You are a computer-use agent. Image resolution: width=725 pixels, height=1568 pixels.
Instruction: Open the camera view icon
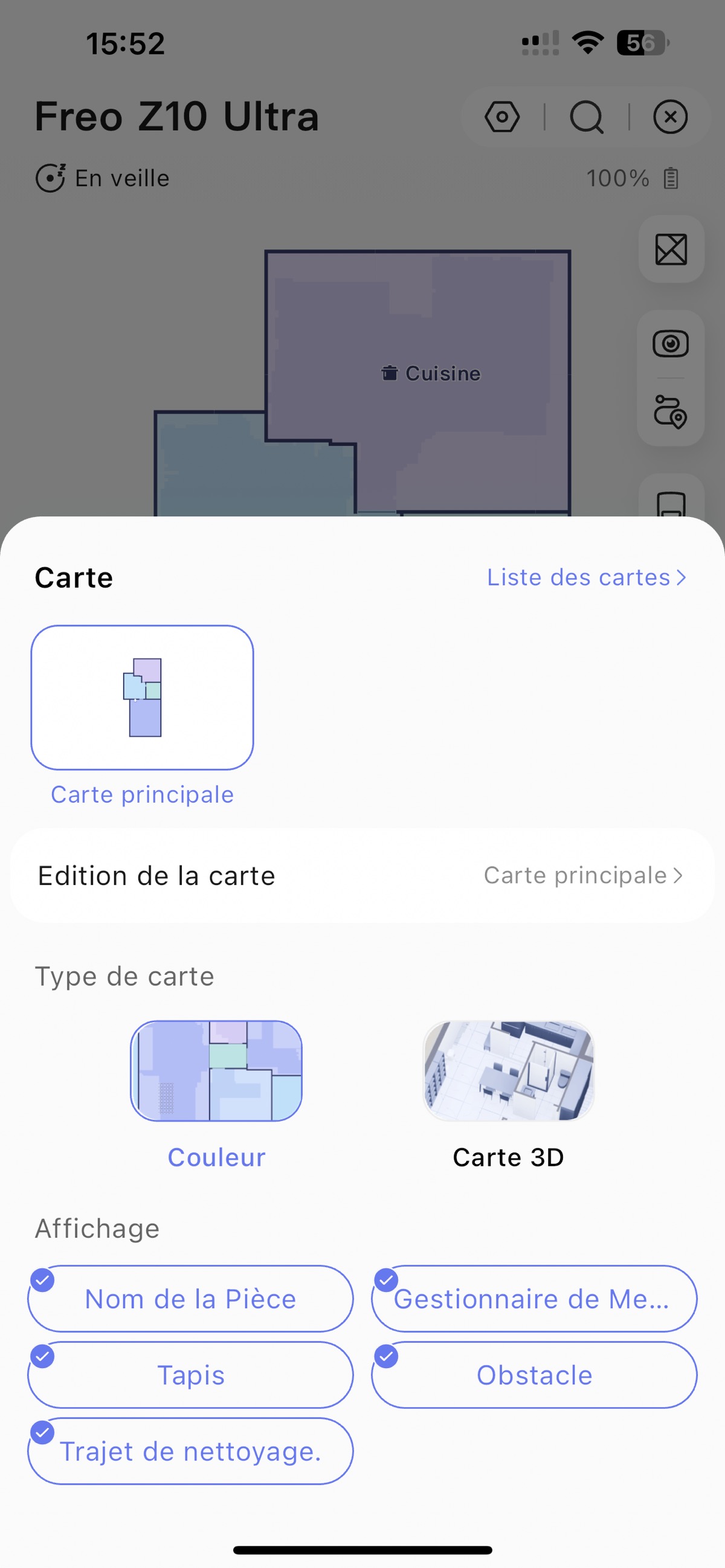(x=670, y=344)
